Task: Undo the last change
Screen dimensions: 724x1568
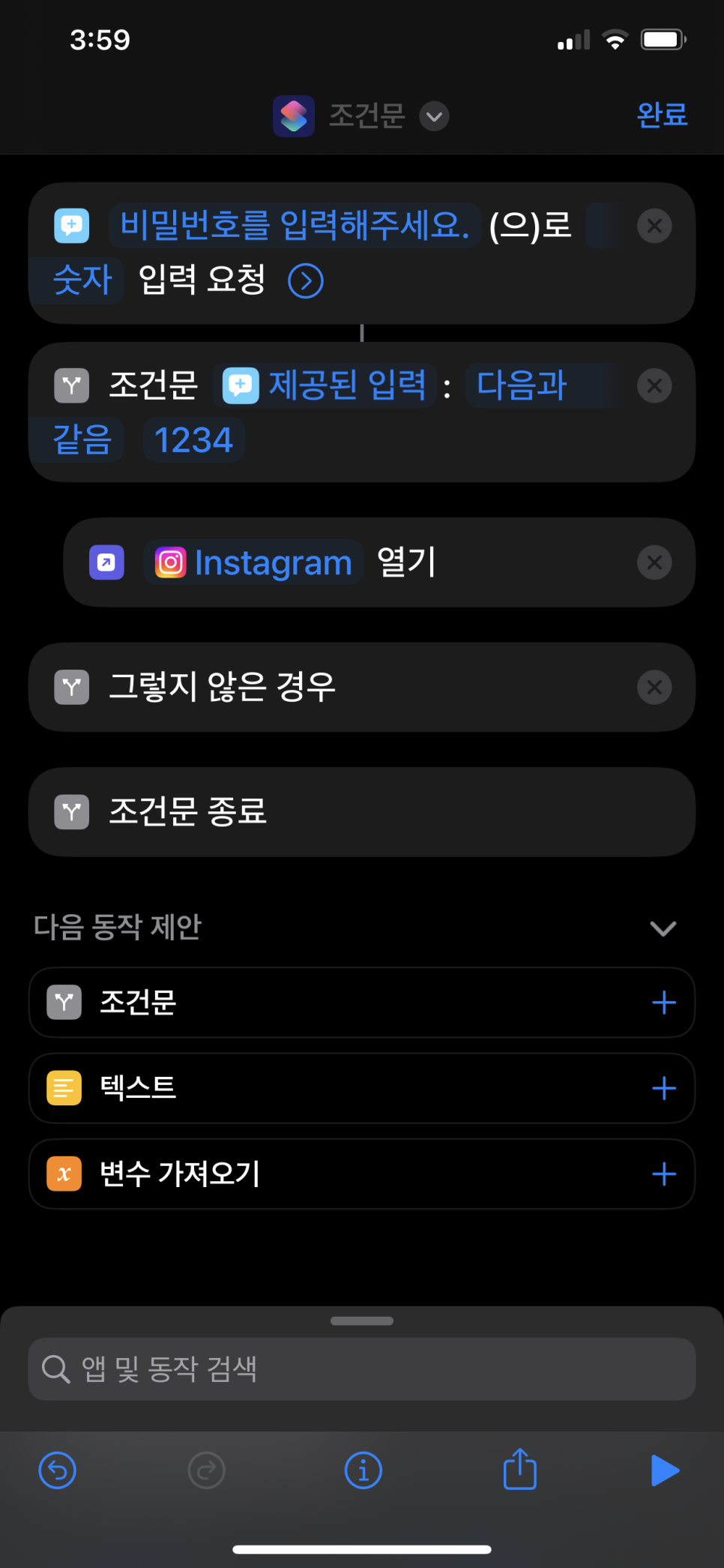Action: [x=57, y=1471]
